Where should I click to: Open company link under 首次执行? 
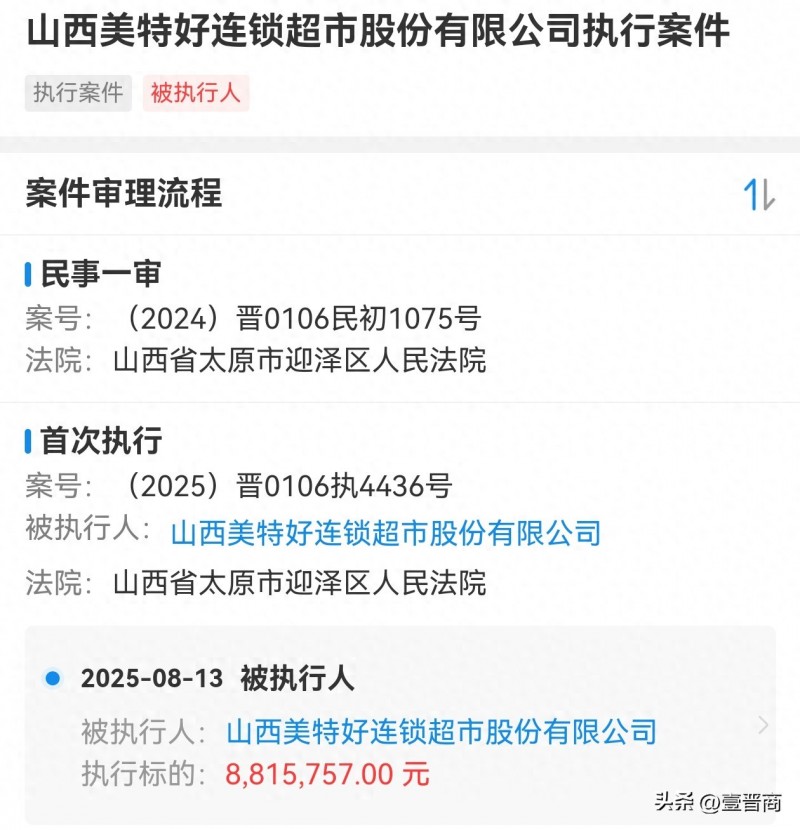point(386,535)
